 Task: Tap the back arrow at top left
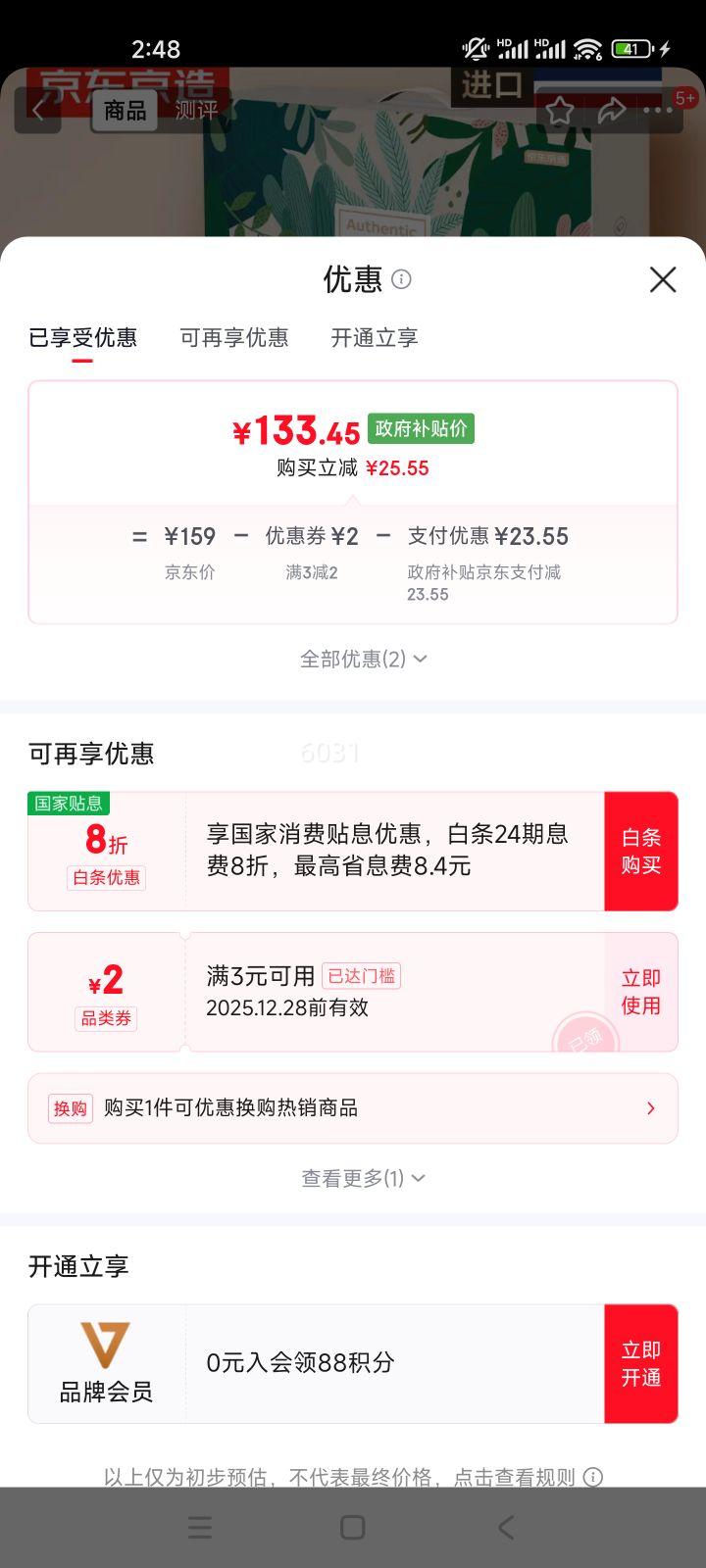(x=37, y=111)
